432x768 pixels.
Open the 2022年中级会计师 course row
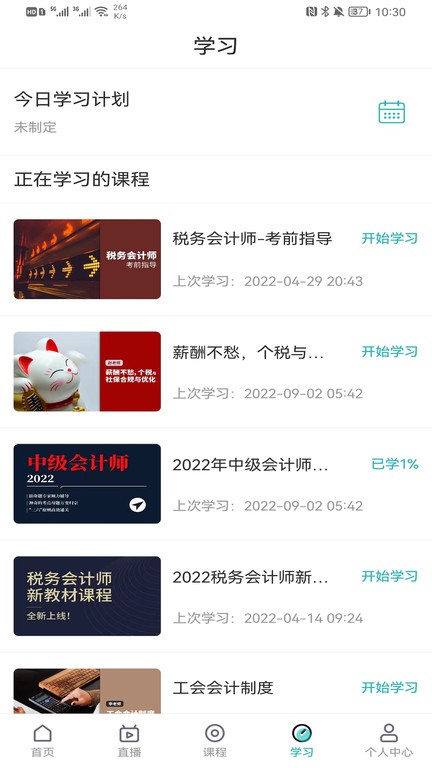point(216,484)
